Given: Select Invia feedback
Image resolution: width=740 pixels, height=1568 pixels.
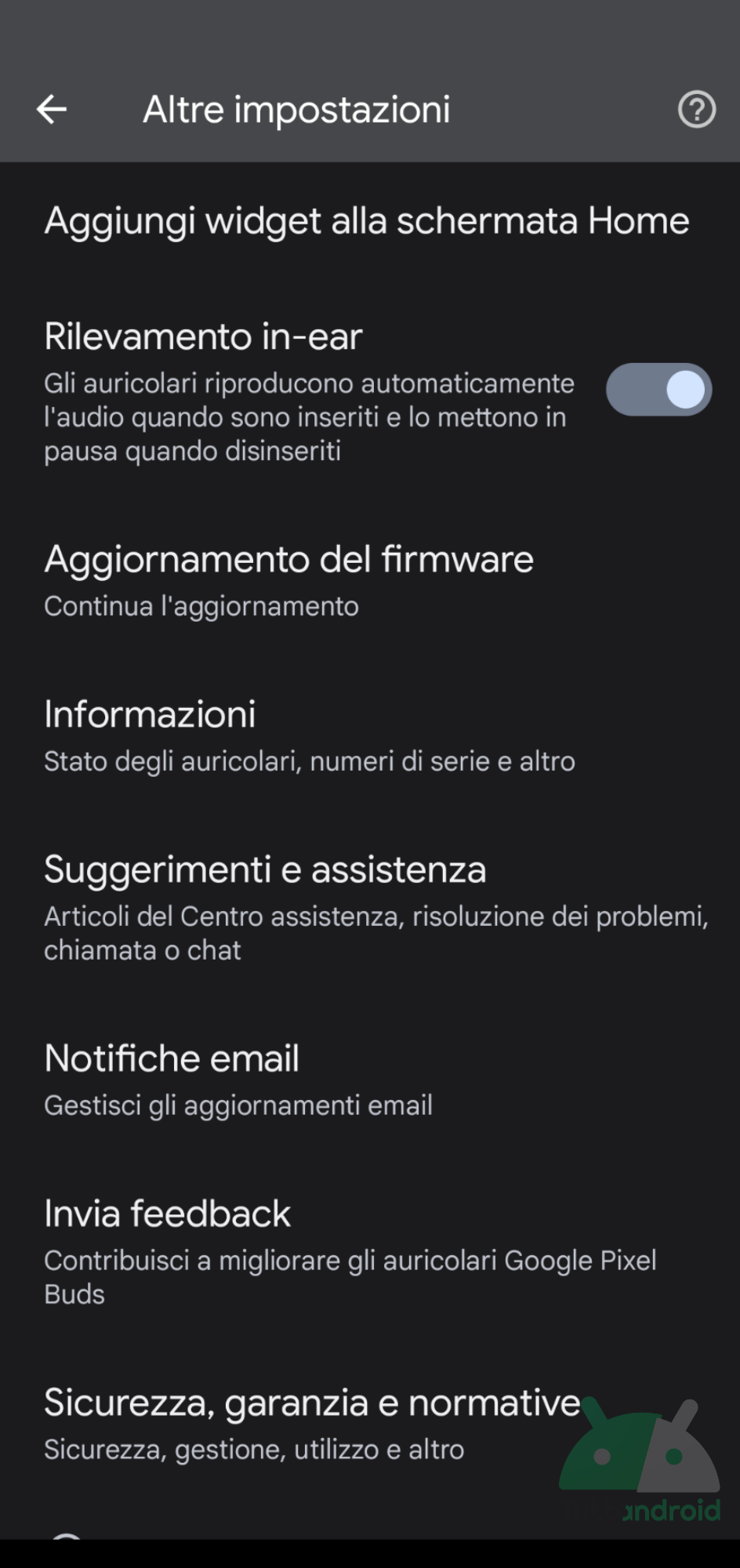Looking at the screenshot, I should click(370, 1252).
